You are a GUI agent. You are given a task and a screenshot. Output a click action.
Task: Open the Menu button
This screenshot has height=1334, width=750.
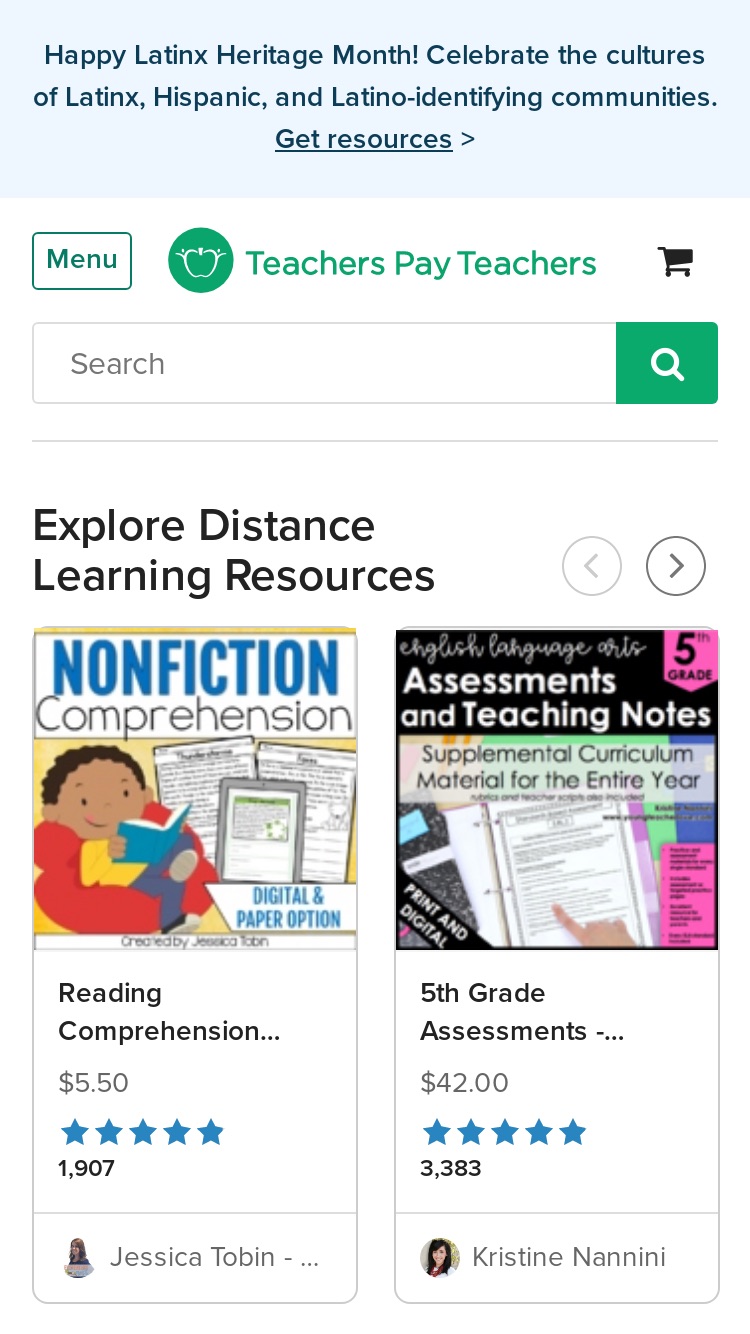[x=82, y=261]
